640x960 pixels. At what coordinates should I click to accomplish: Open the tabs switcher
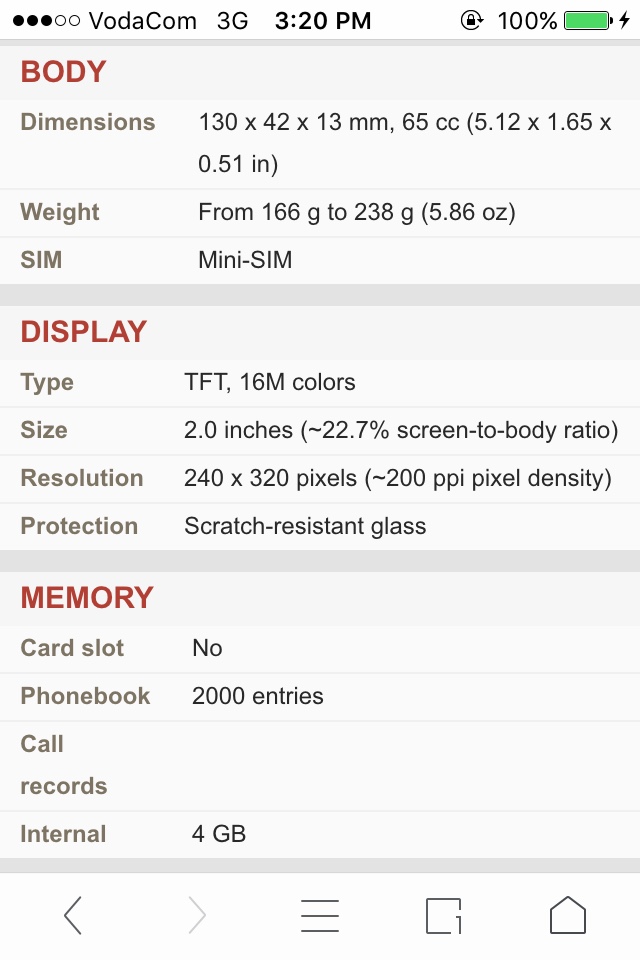click(x=443, y=915)
